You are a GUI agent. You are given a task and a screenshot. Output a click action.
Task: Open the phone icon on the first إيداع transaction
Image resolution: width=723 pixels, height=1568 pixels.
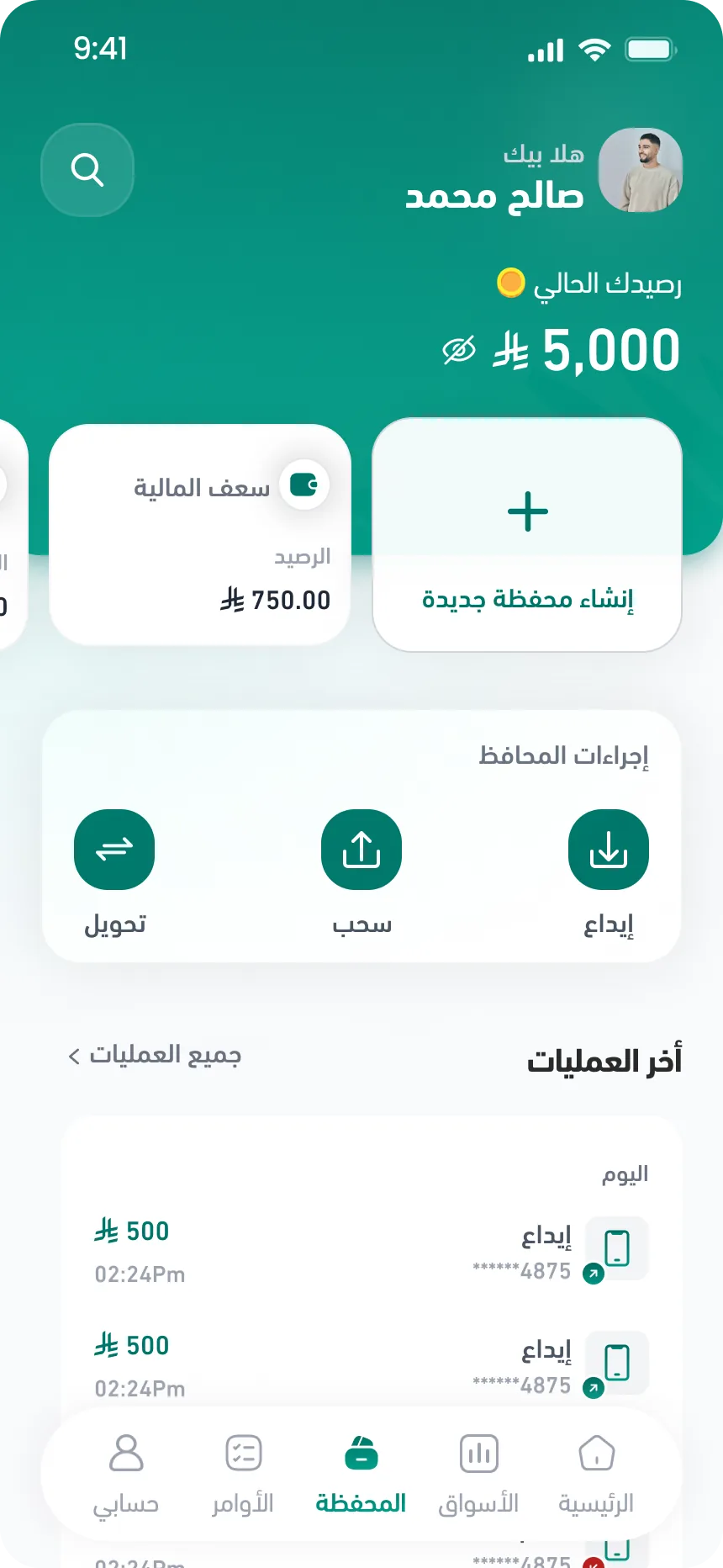[617, 1248]
